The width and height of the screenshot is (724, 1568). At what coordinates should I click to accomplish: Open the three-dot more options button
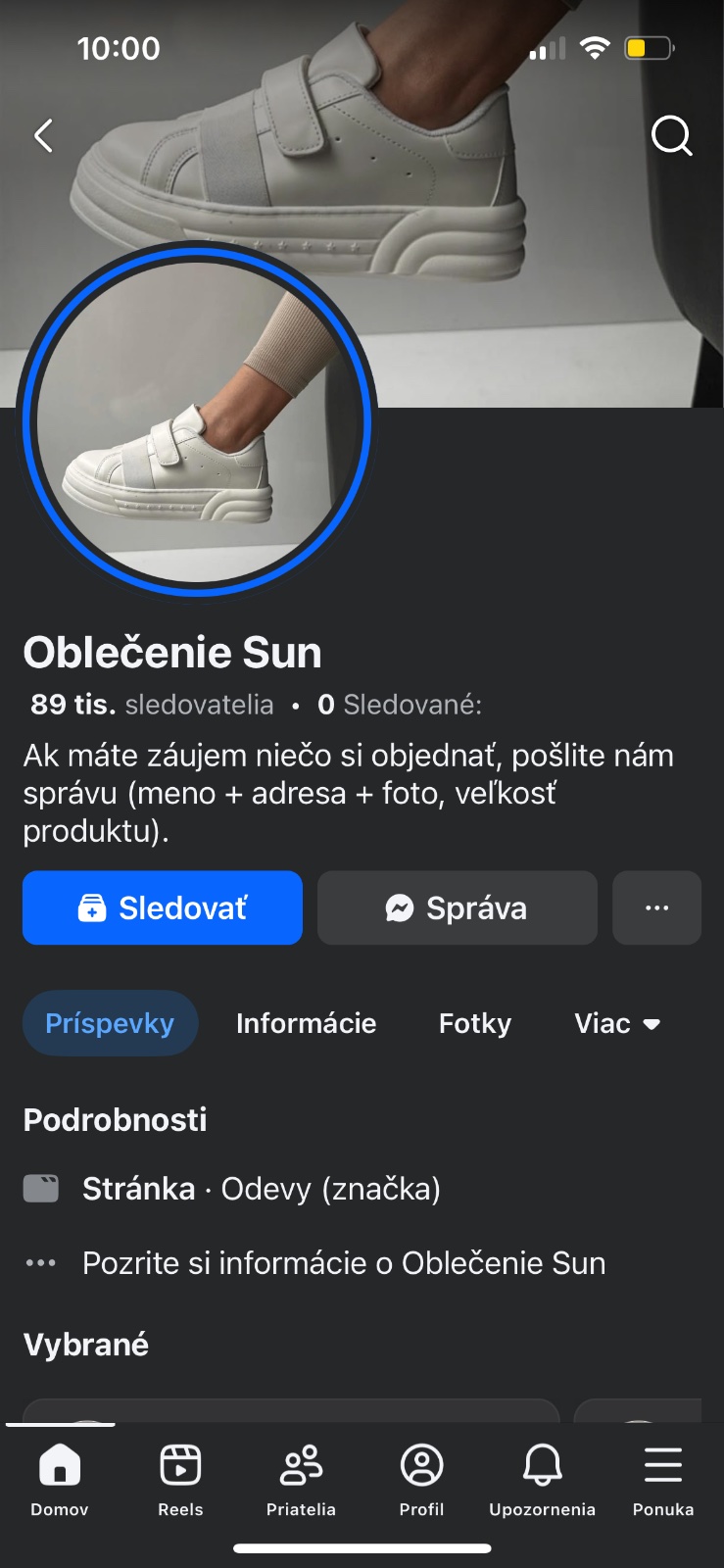click(656, 908)
